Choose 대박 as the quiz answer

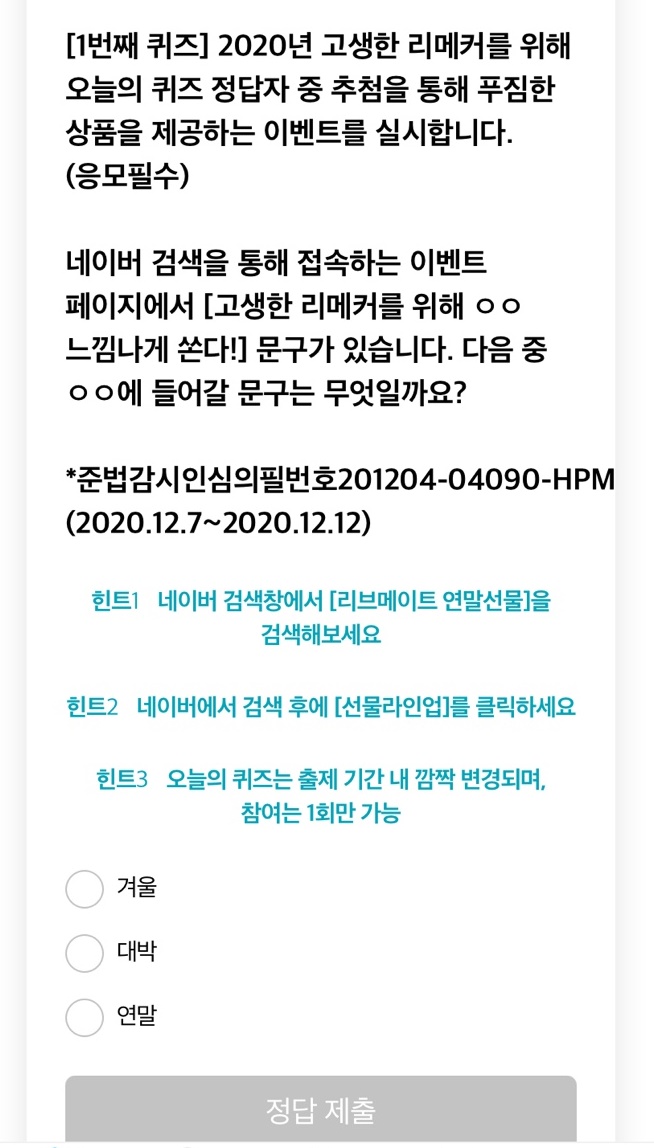[85, 953]
